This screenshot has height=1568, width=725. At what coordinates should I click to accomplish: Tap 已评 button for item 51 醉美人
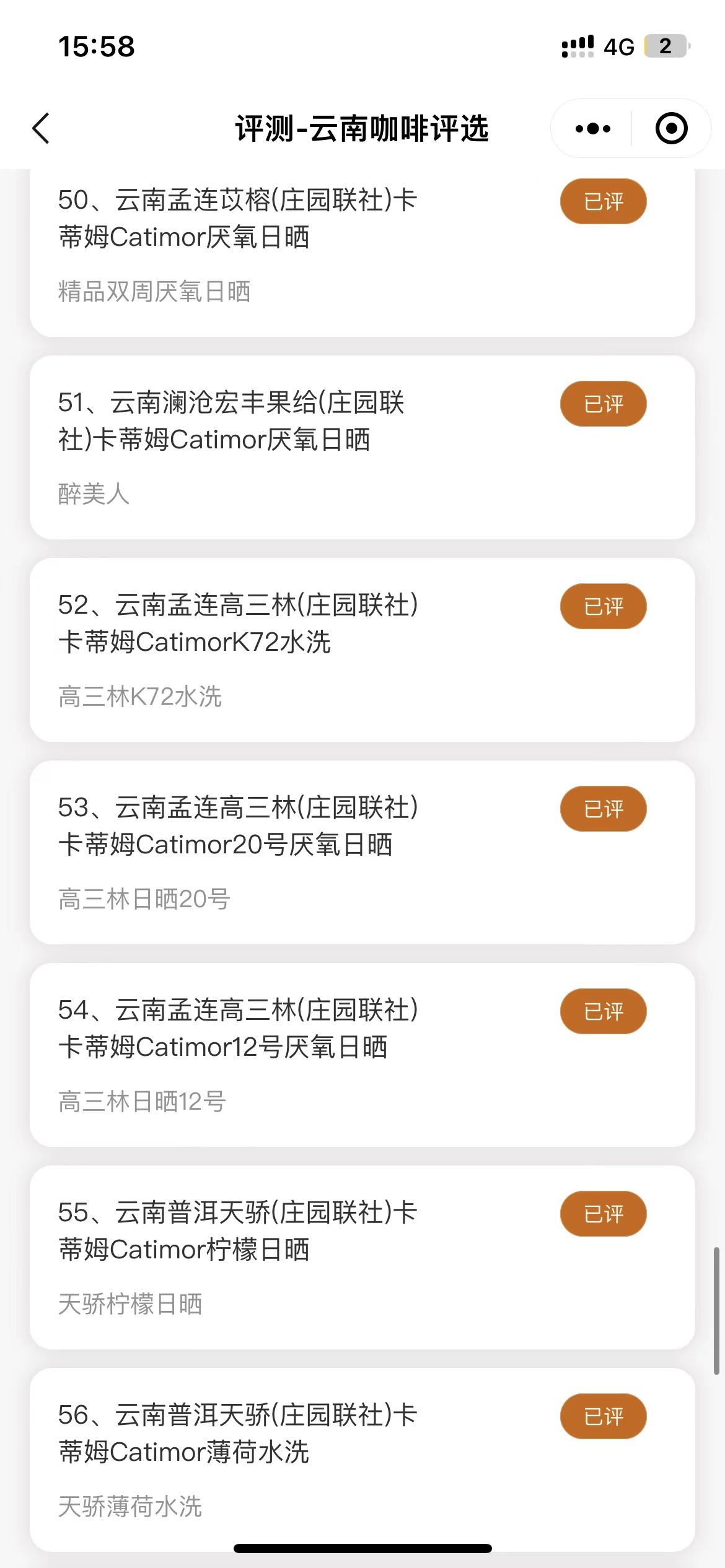(603, 404)
